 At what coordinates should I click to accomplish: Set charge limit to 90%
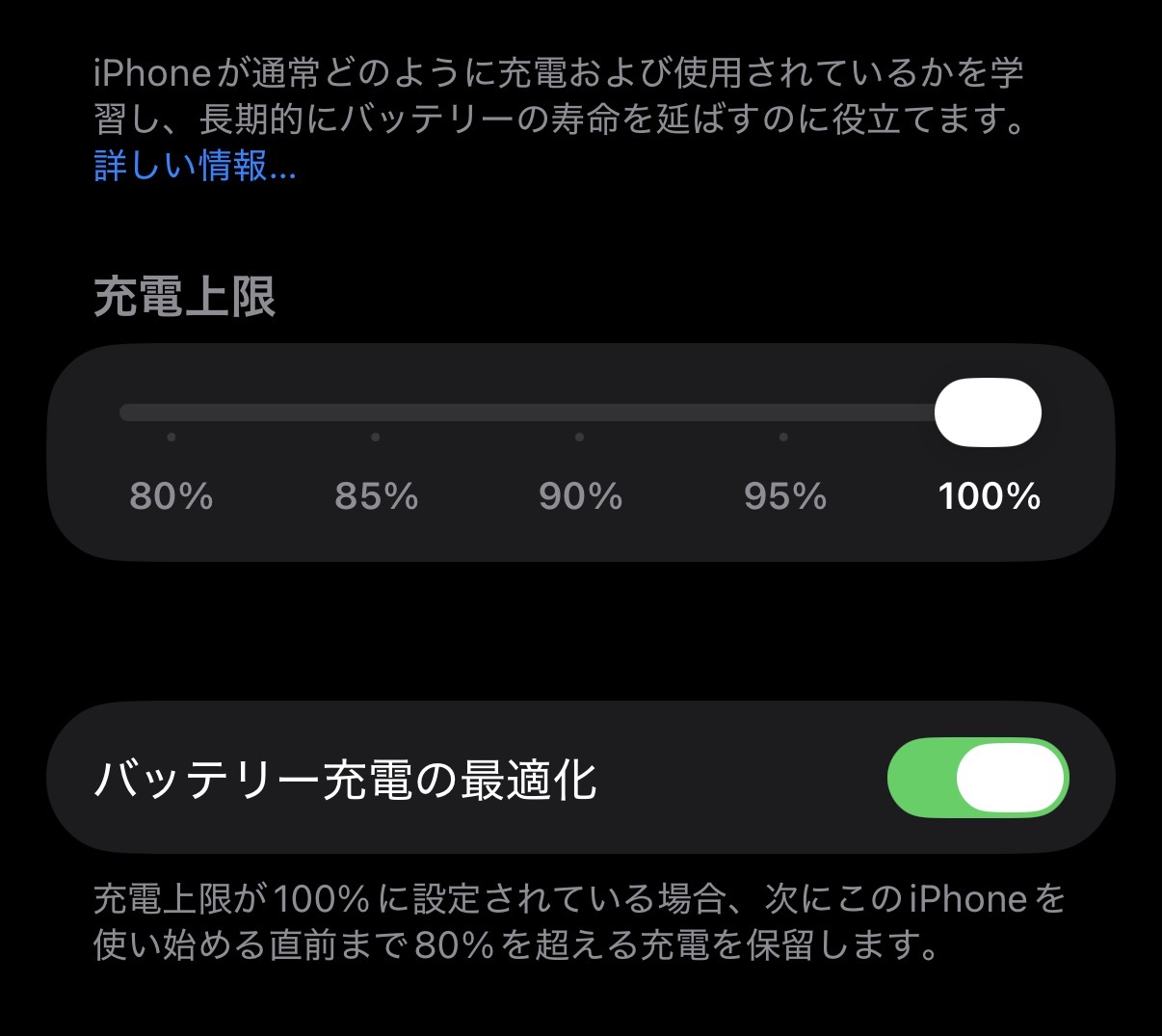pyautogui.click(x=580, y=414)
